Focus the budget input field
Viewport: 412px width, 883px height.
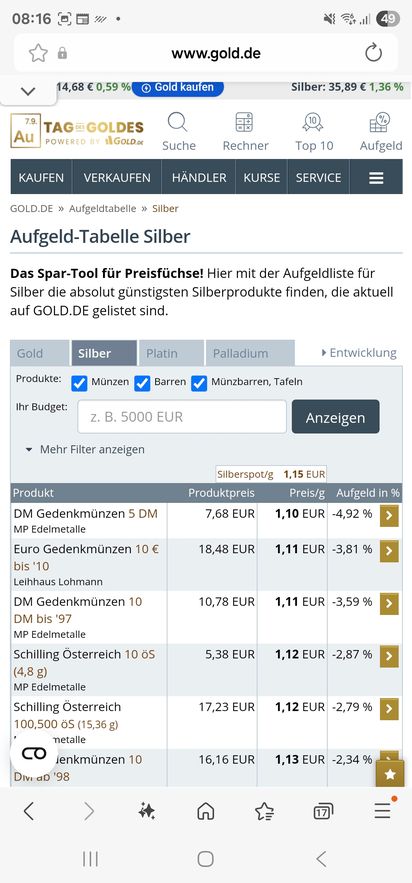click(182, 417)
